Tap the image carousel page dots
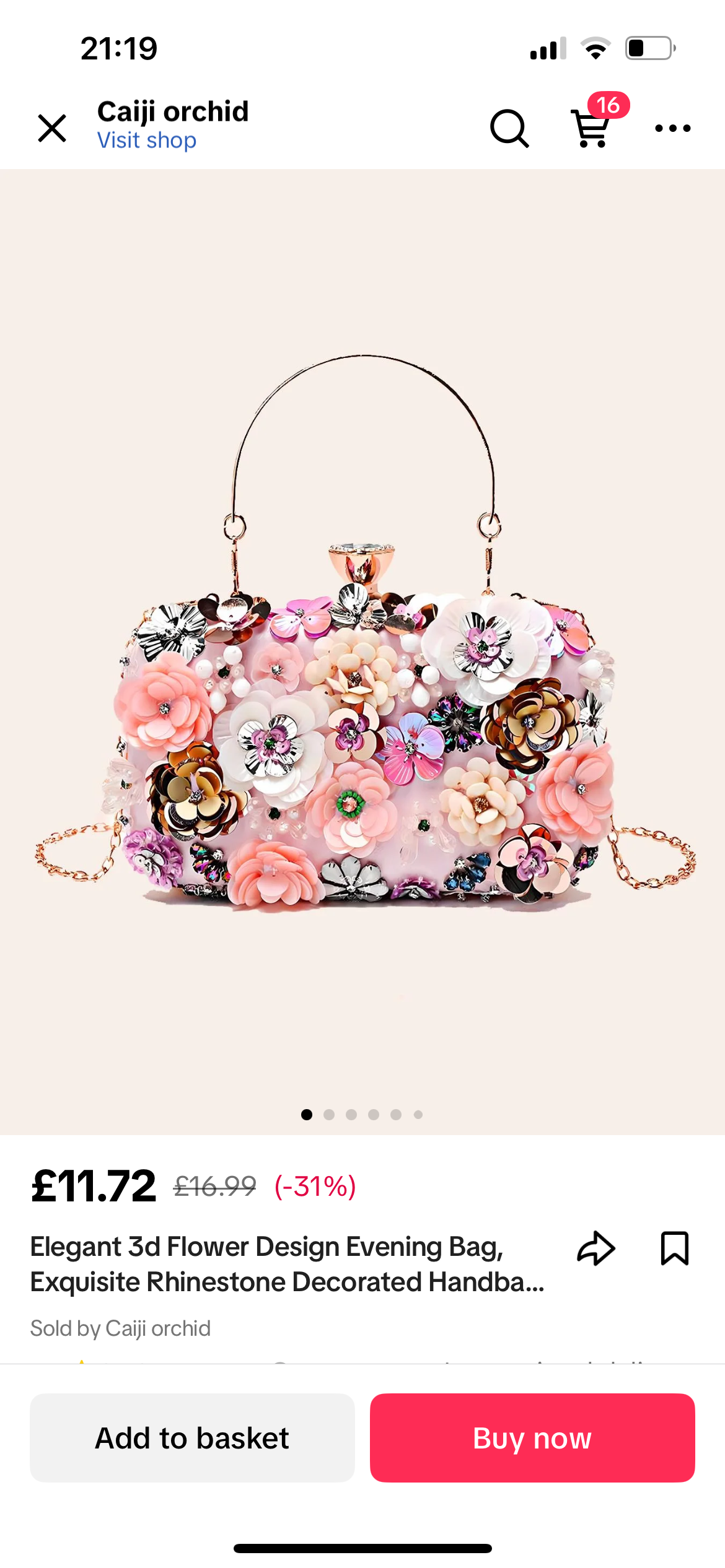 362,1115
